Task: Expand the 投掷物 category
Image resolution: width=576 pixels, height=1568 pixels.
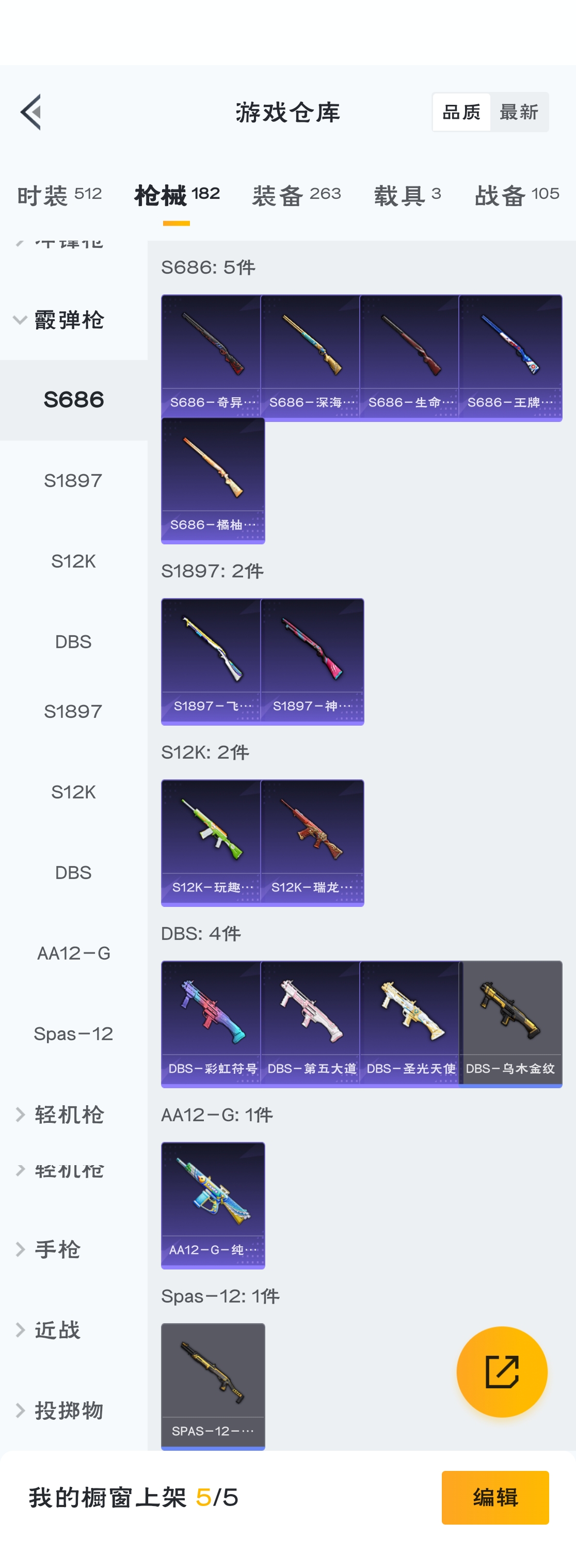Action: pos(68,1410)
